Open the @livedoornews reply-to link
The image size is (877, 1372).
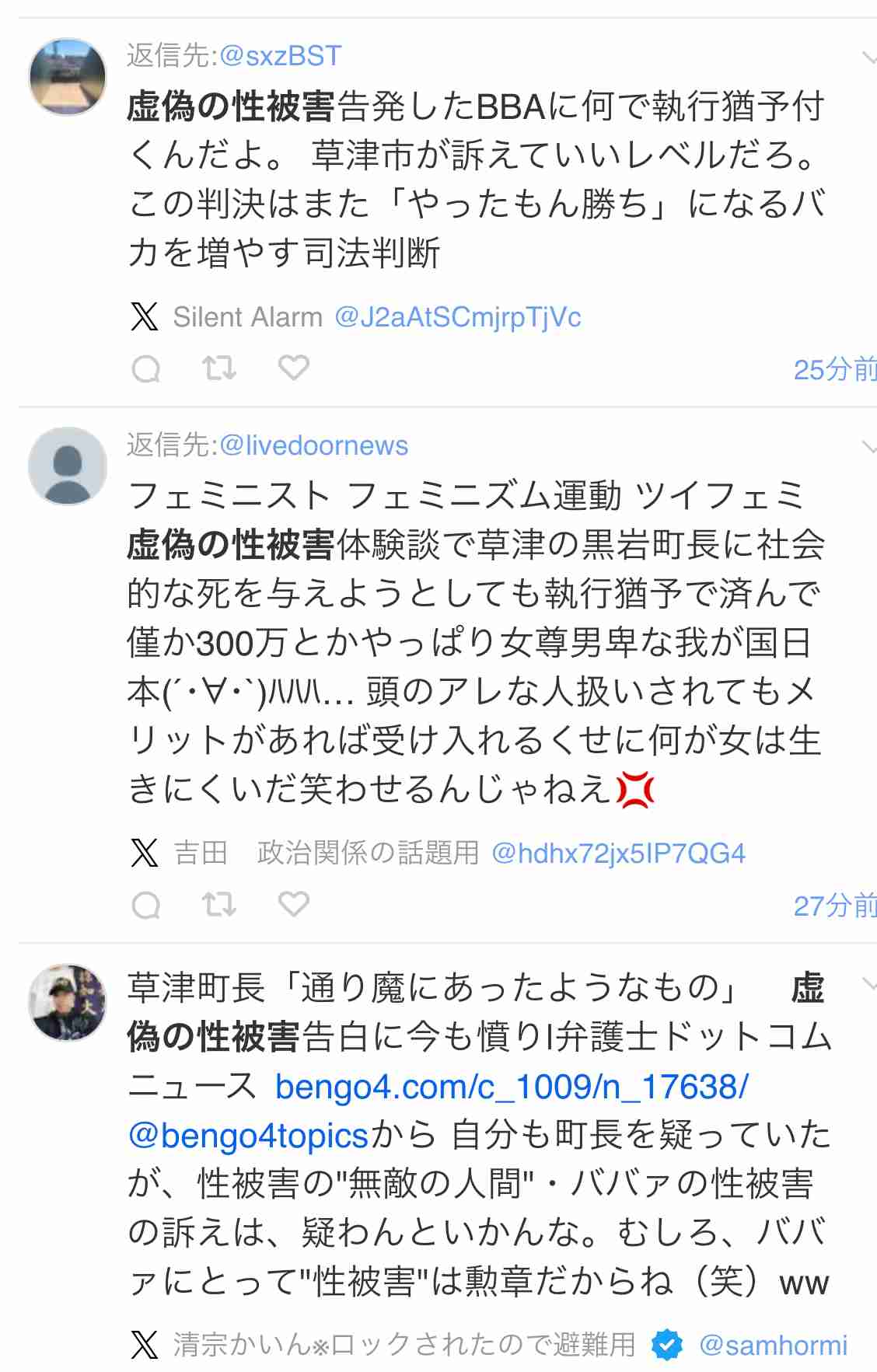pos(313,445)
